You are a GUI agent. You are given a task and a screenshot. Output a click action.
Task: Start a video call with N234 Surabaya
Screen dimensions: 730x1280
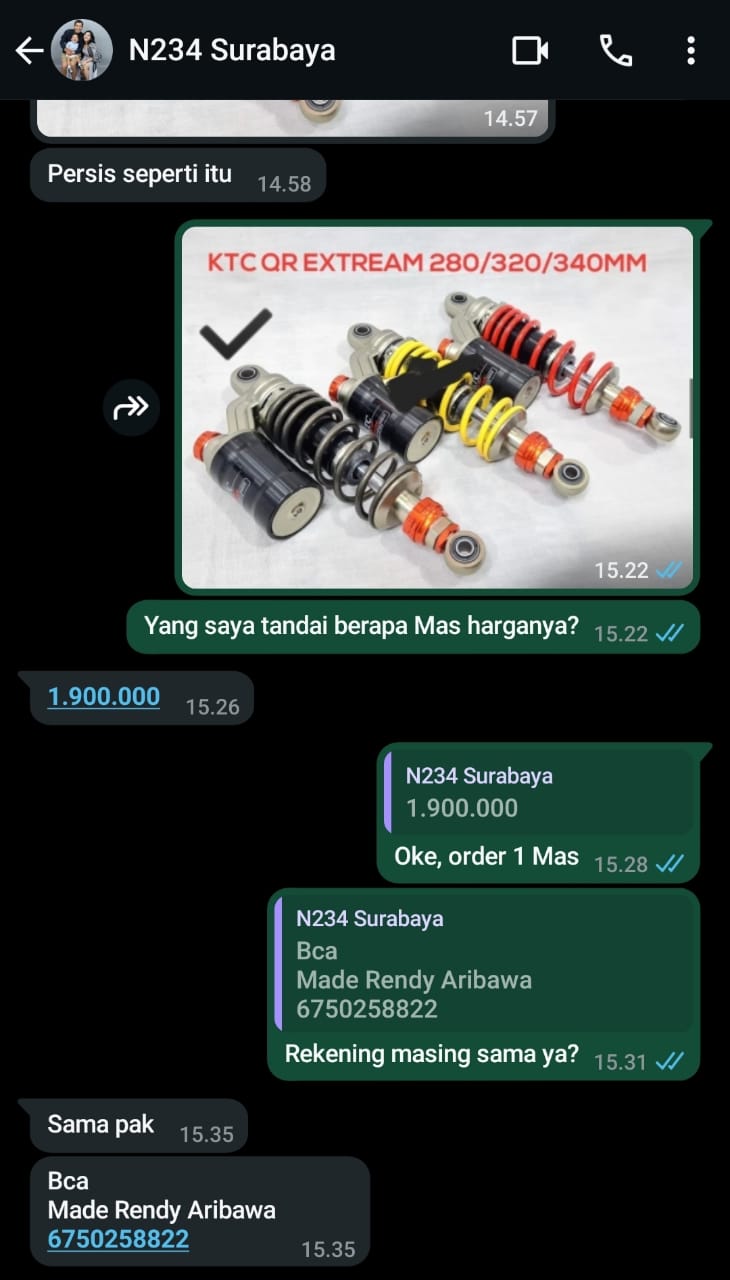[x=530, y=50]
